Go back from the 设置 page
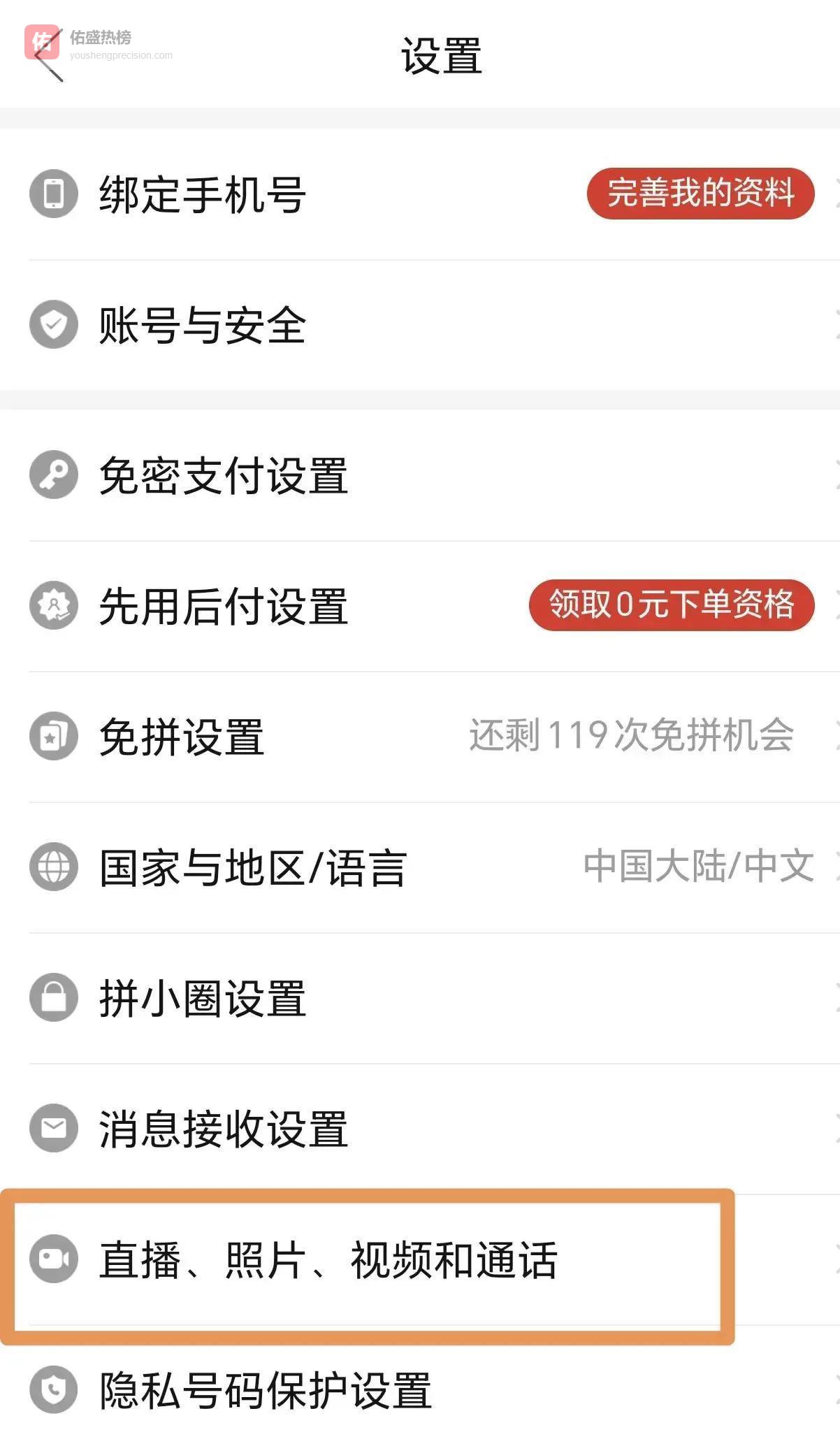840x1453 pixels. [x=49, y=56]
